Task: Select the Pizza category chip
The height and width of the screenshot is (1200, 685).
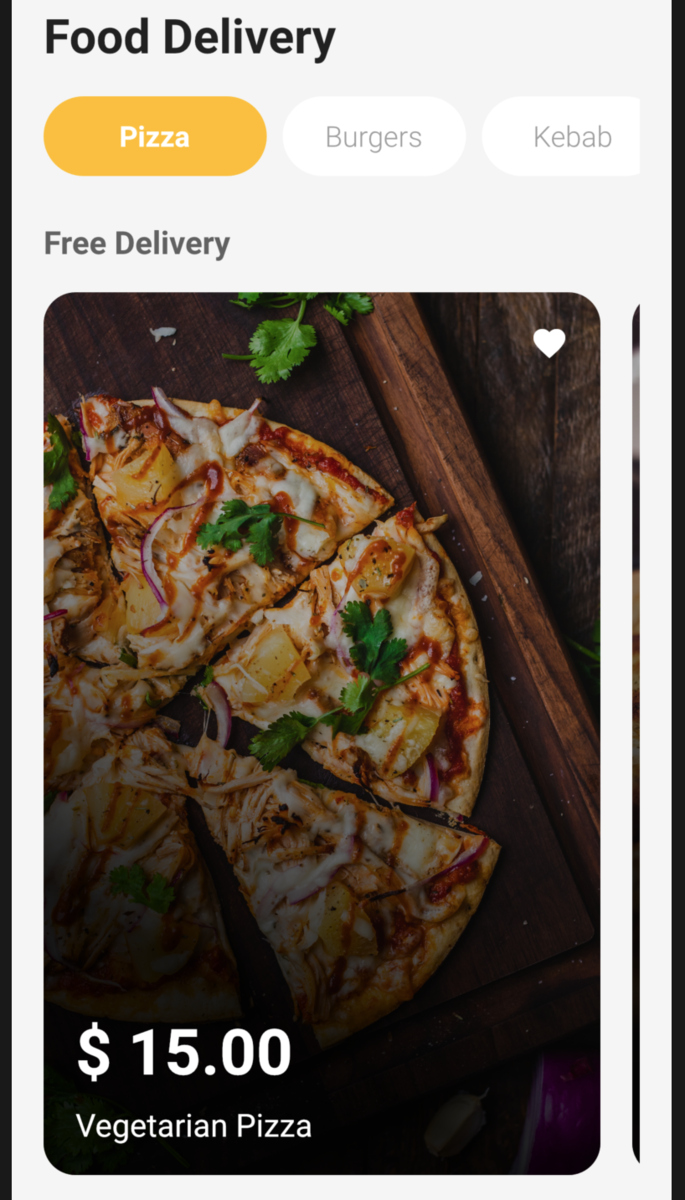Action: tap(155, 136)
